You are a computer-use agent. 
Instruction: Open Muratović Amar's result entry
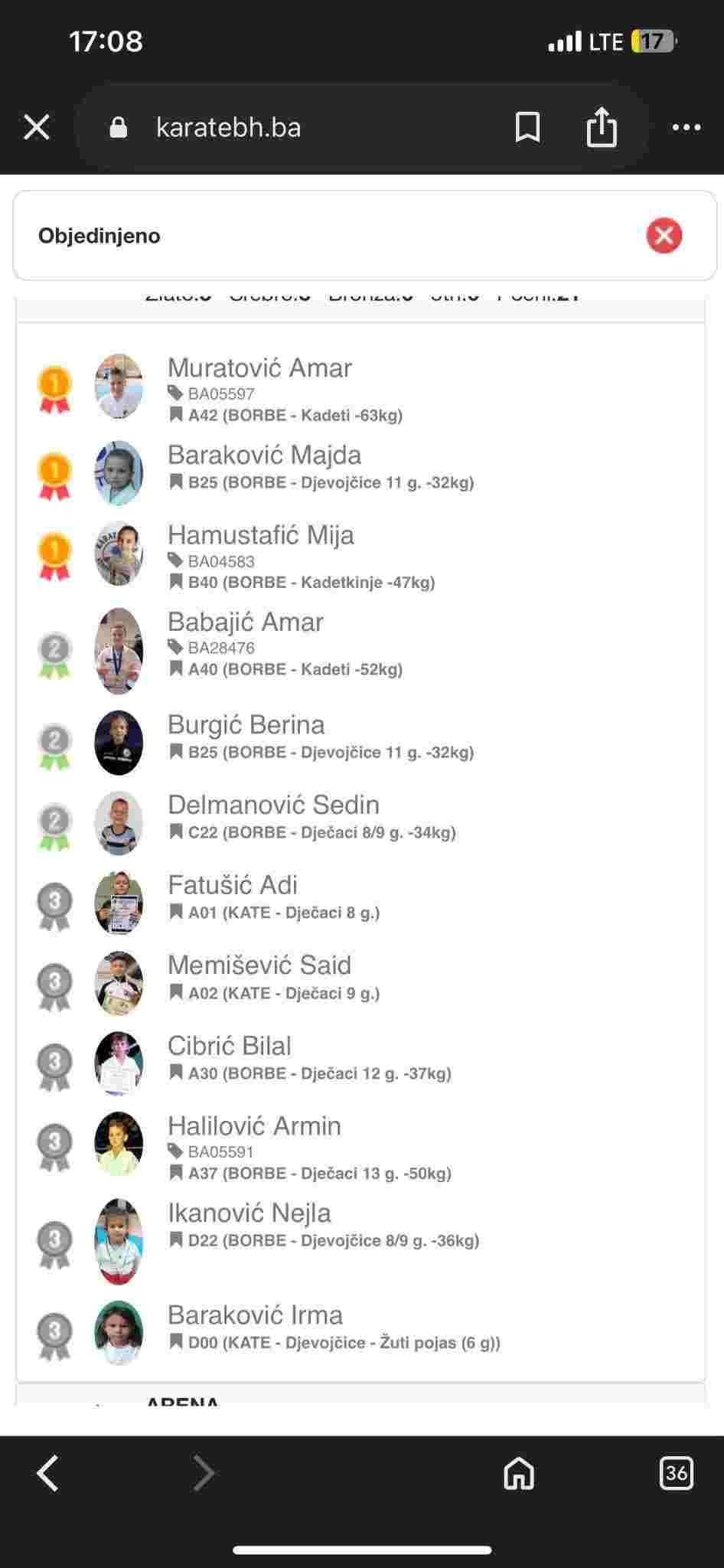point(259,368)
